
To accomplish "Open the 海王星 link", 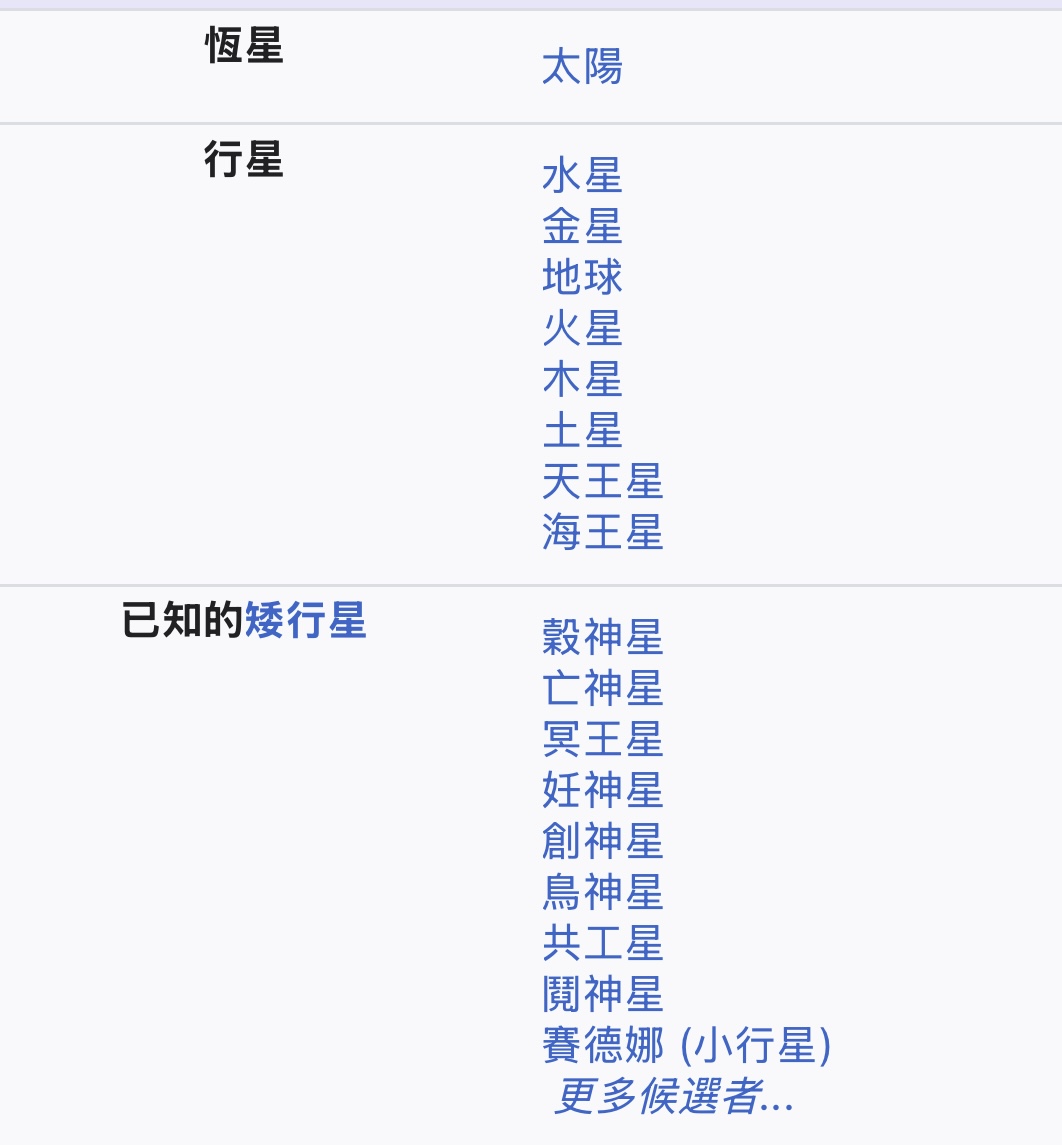I will [602, 532].
